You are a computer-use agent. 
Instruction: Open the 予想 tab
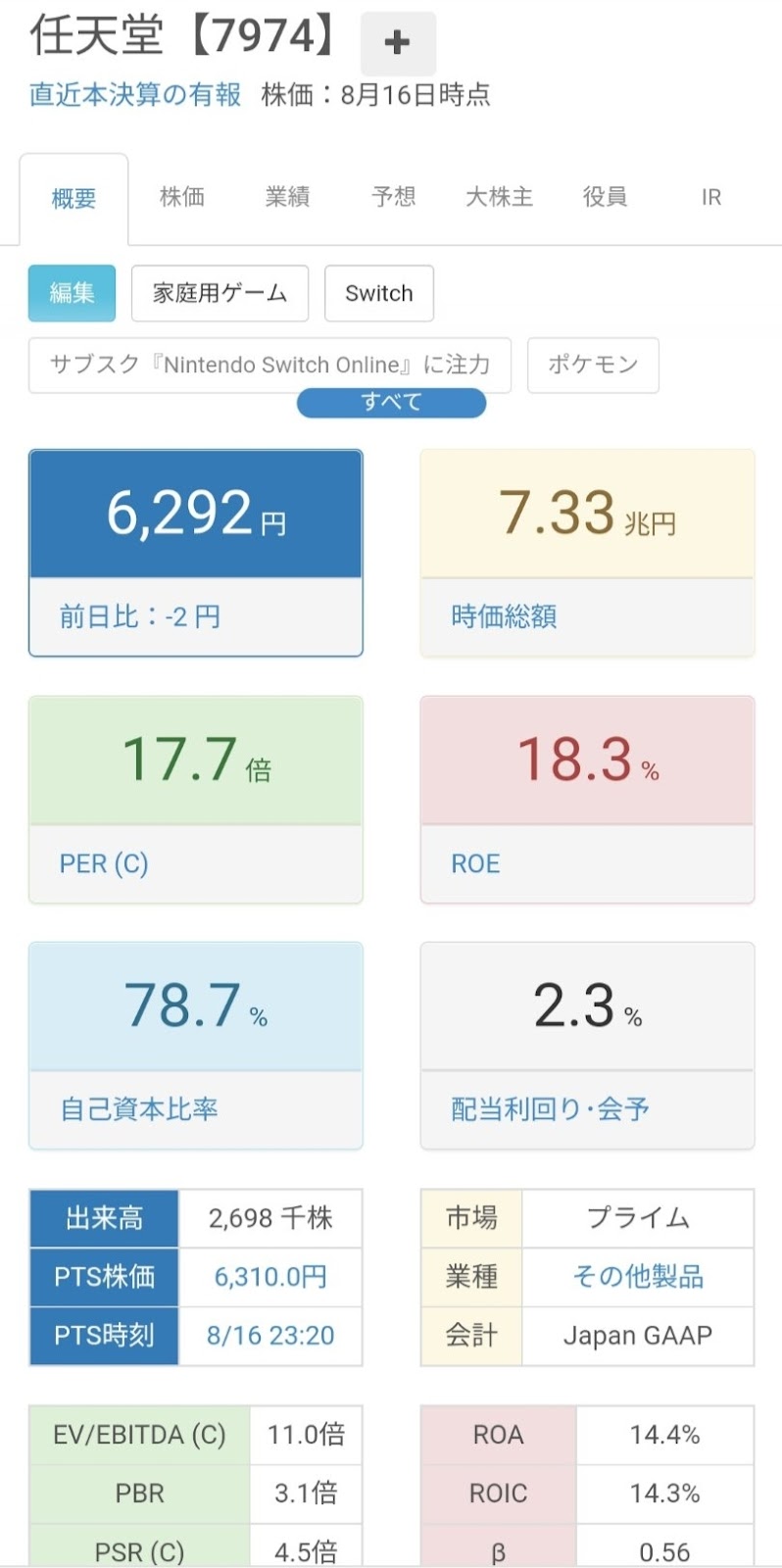pyautogui.click(x=394, y=197)
